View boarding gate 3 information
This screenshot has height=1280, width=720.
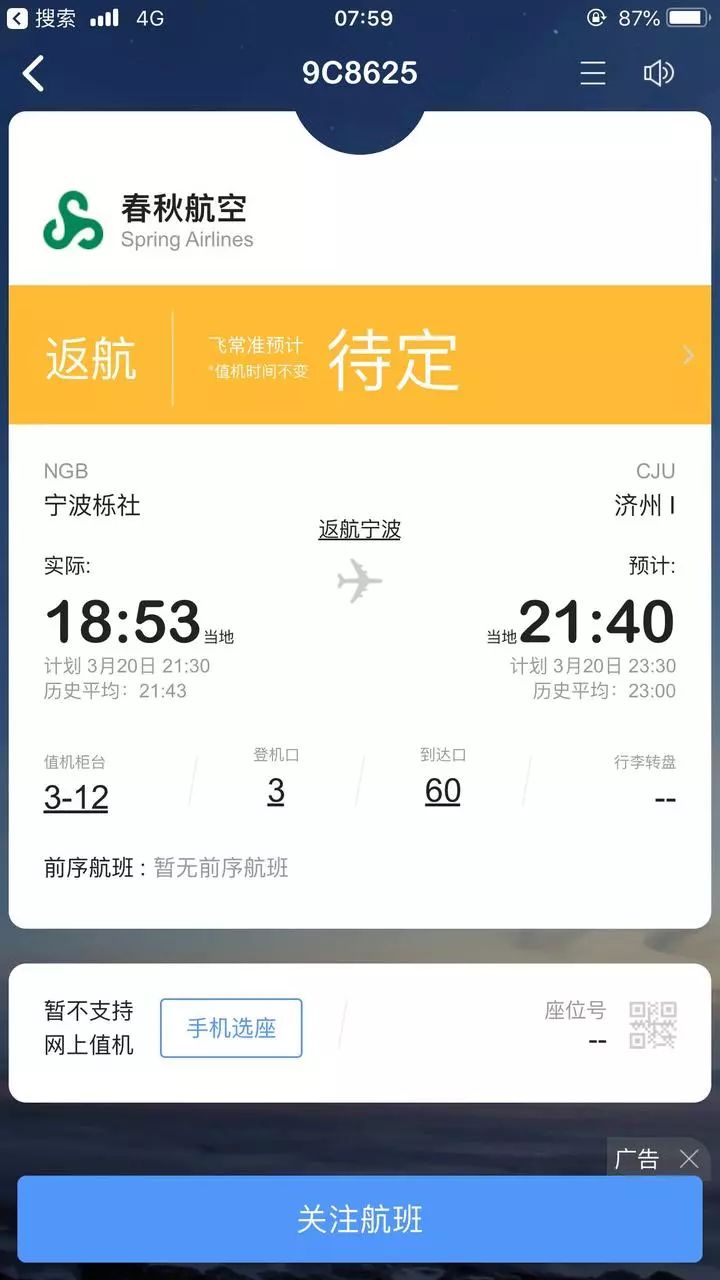coord(277,790)
